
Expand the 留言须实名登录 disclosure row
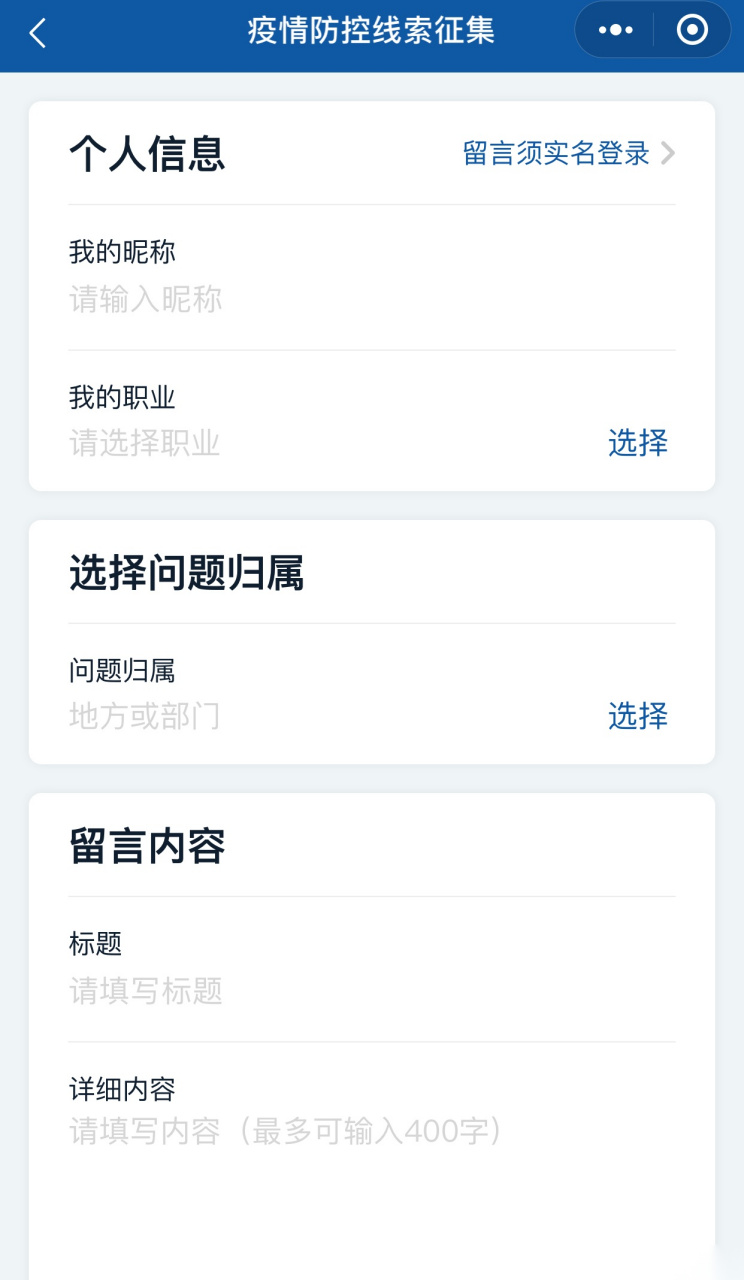pyautogui.click(x=558, y=153)
